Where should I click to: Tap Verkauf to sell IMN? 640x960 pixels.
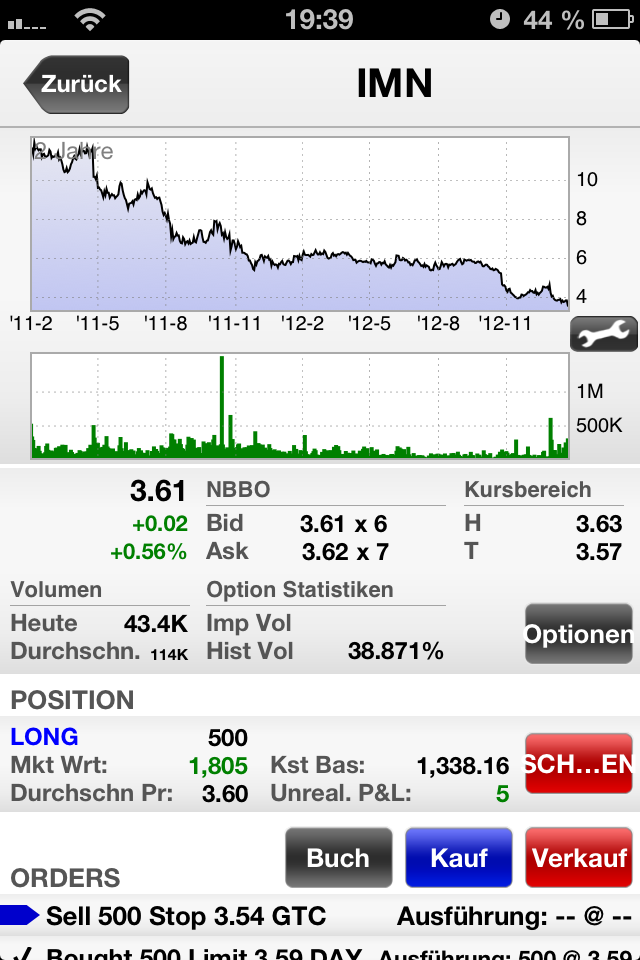(579, 858)
